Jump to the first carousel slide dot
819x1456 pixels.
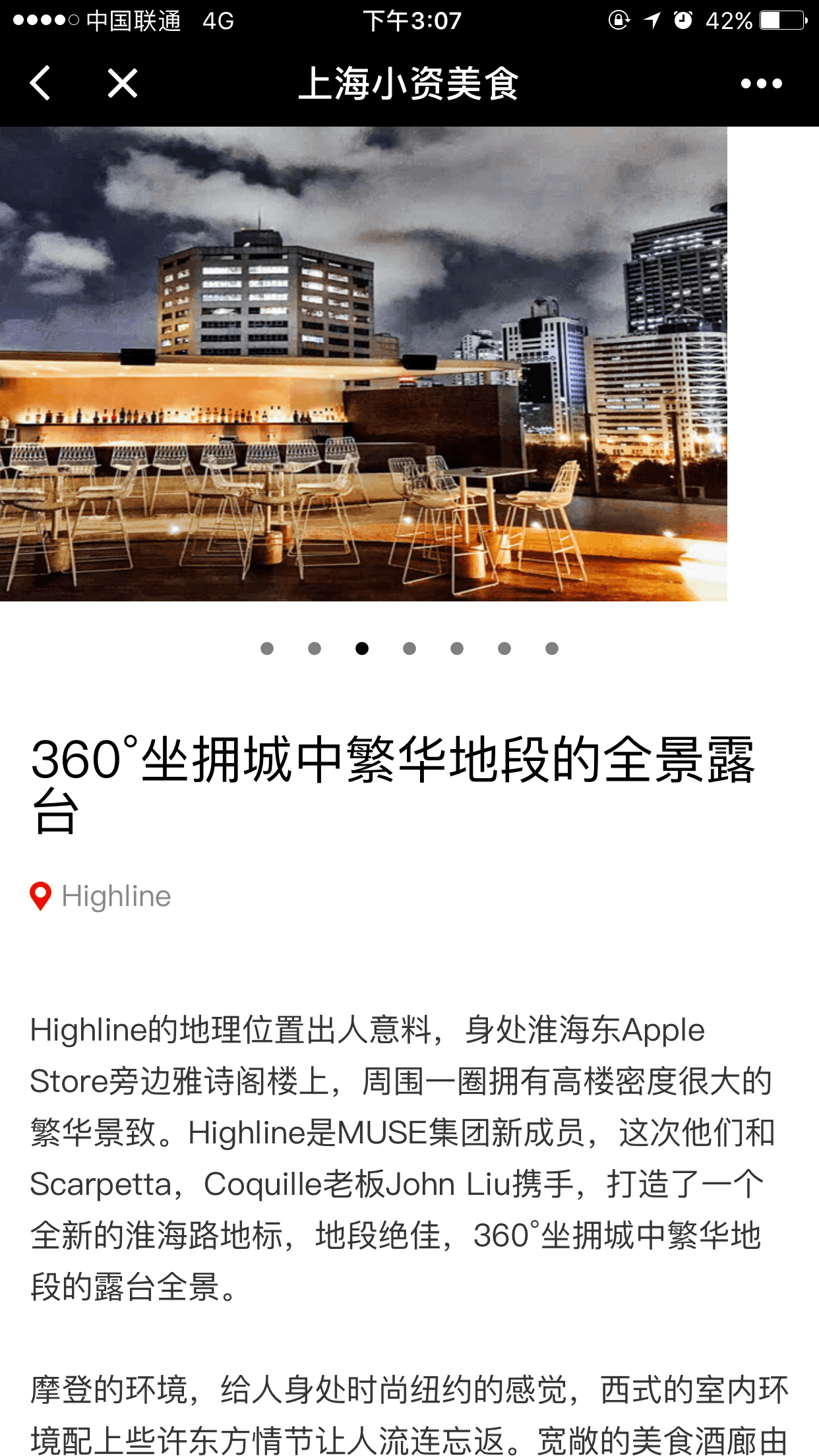(x=267, y=648)
